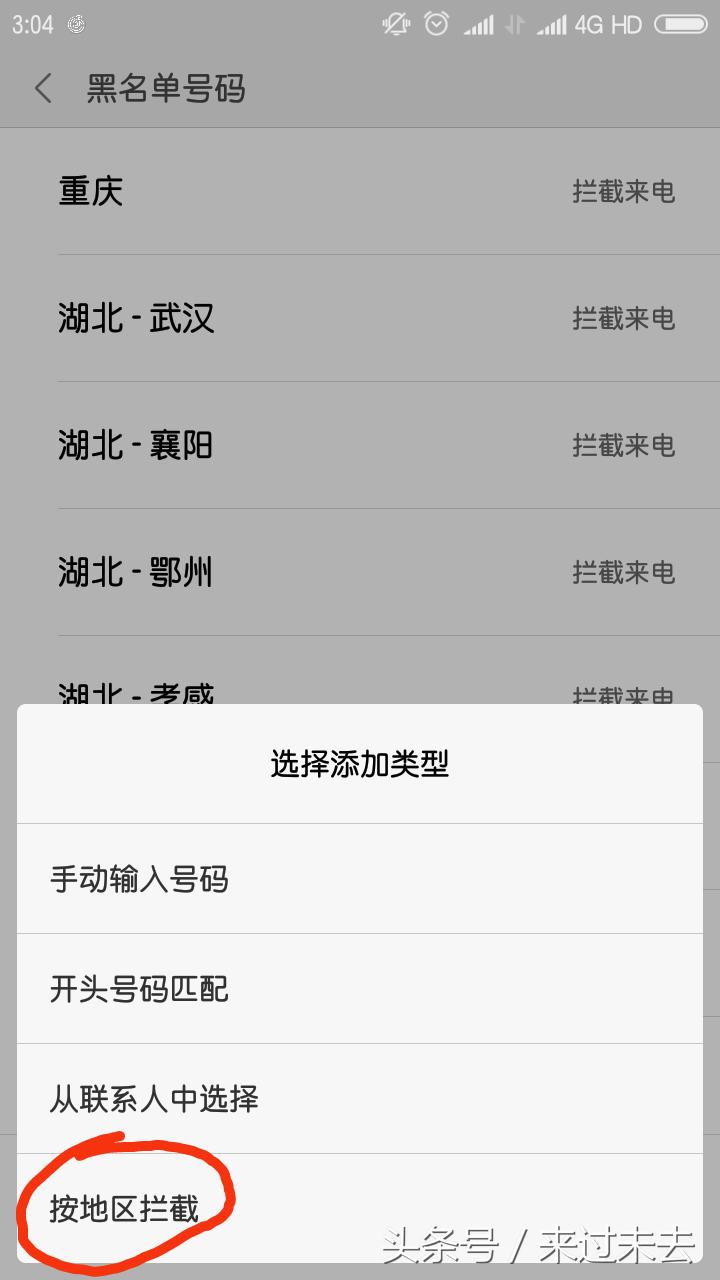Image resolution: width=720 pixels, height=1280 pixels.
Task: Tap the back chevron beside 黑名单号码
Action: 42,89
